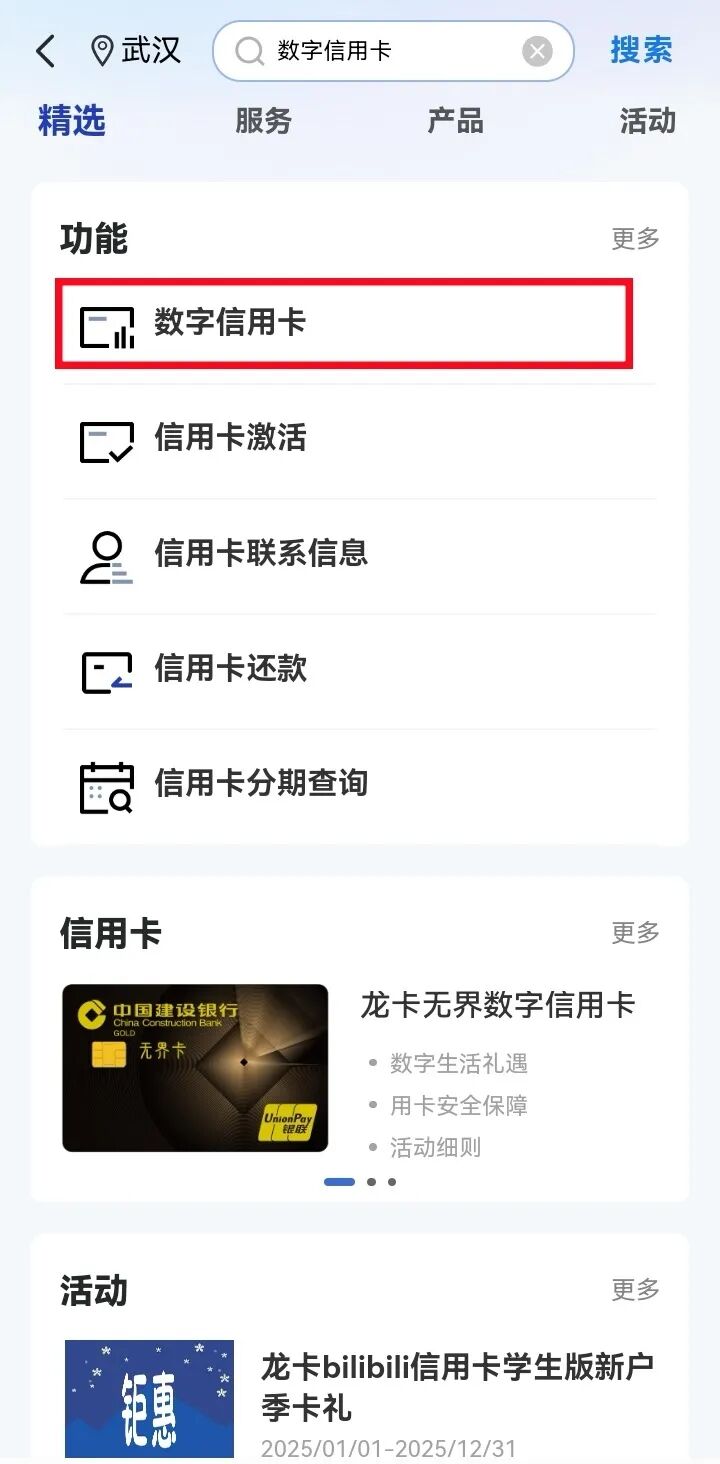Viewport: 720px width, 1464px height.
Task: Switch to the 服务 tab
Action: [263, 122]
